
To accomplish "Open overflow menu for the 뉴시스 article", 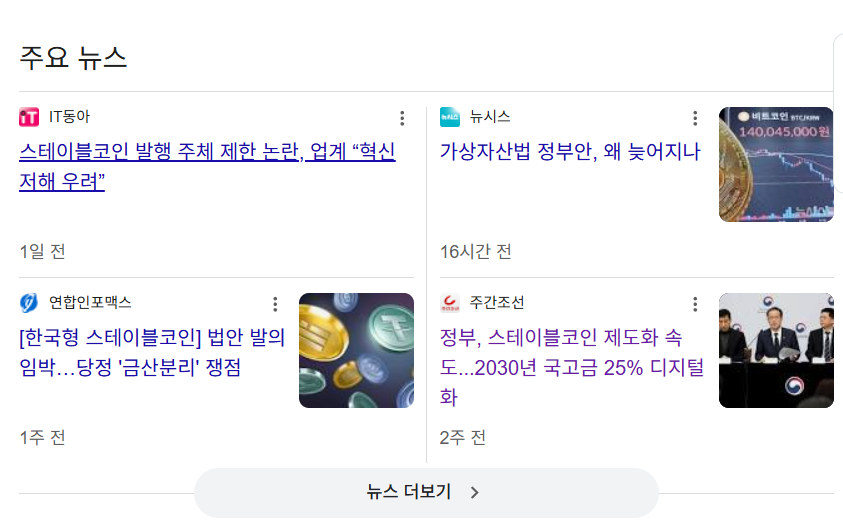I will 695,118.
